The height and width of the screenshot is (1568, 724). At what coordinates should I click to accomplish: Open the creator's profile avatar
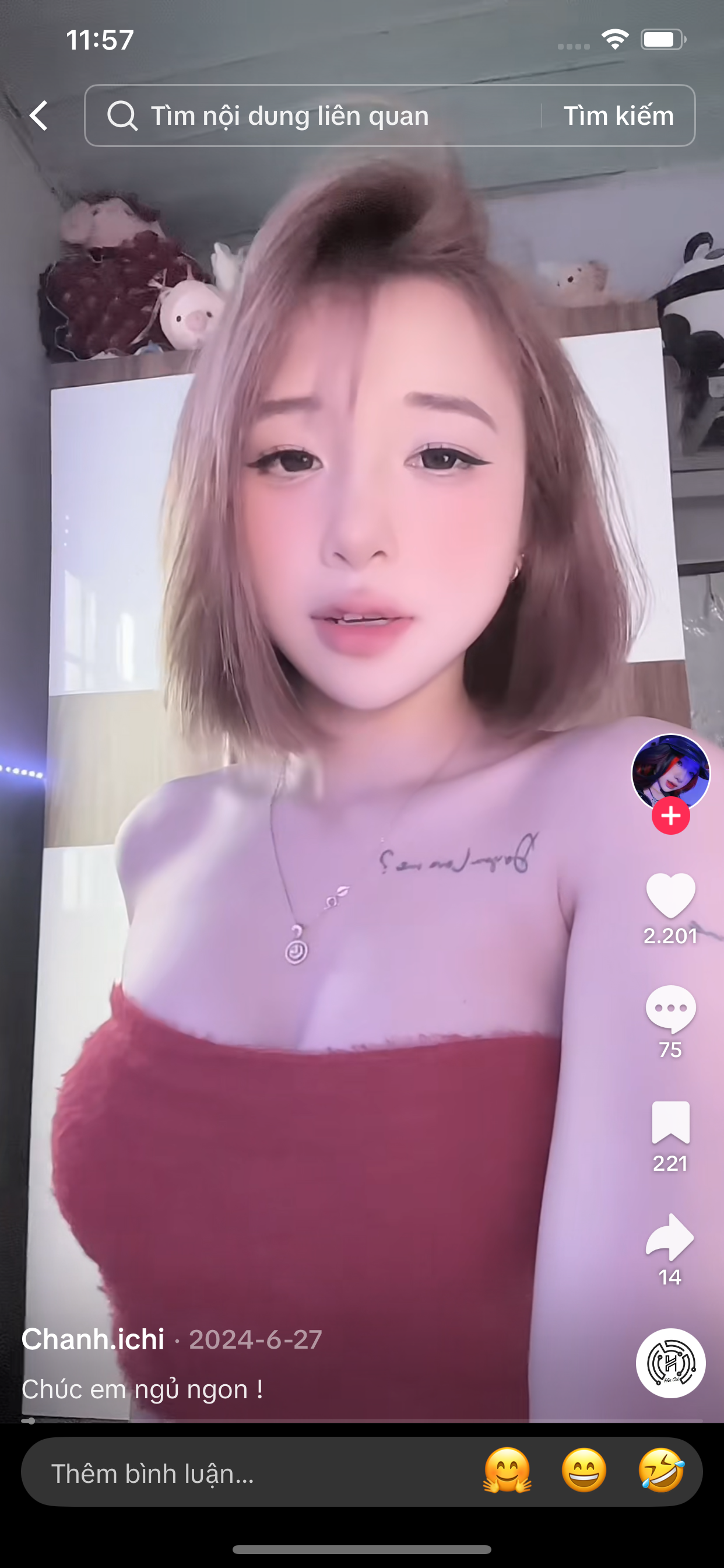point(670,771)
